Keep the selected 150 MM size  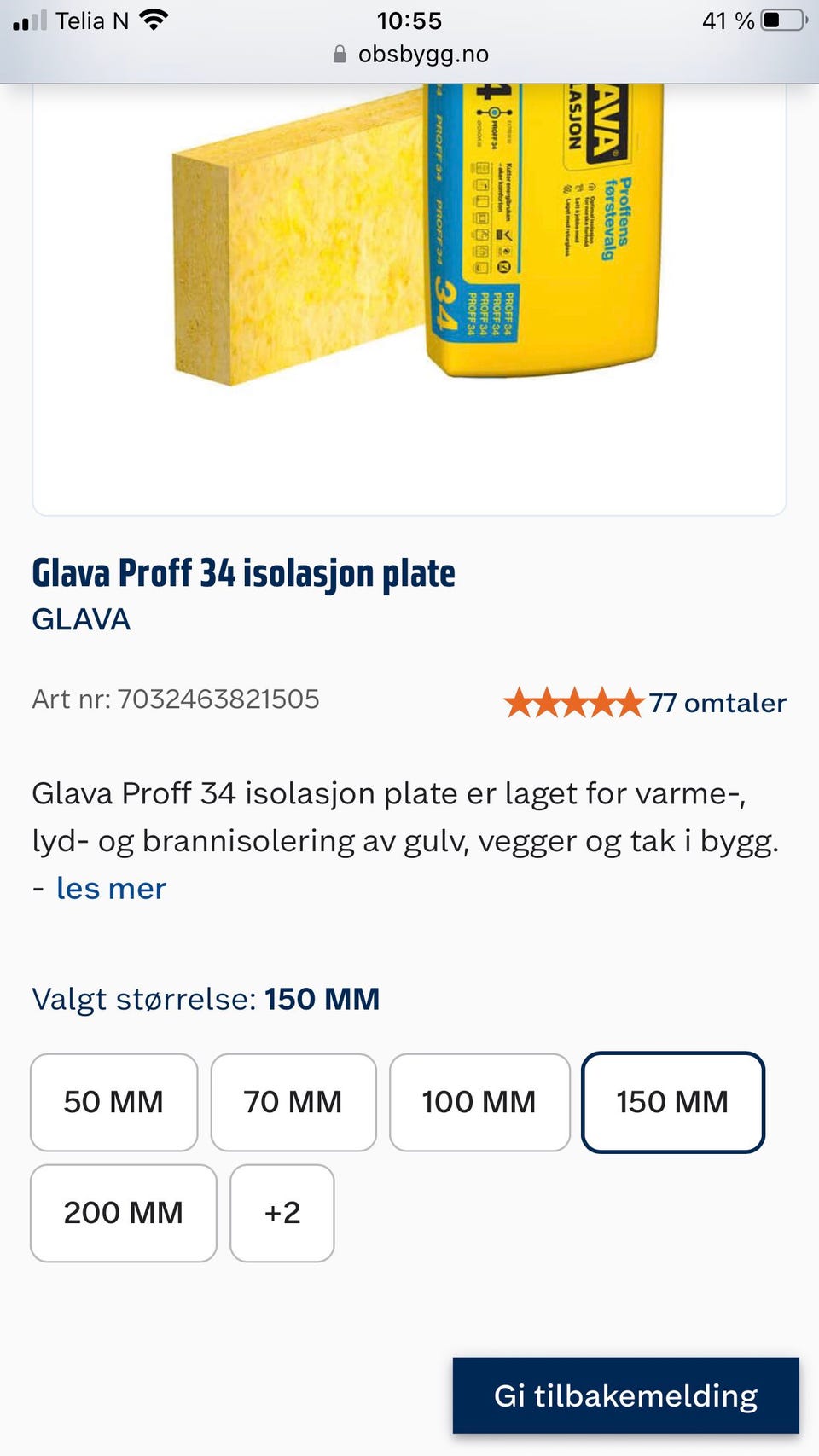click(672, 1101)
